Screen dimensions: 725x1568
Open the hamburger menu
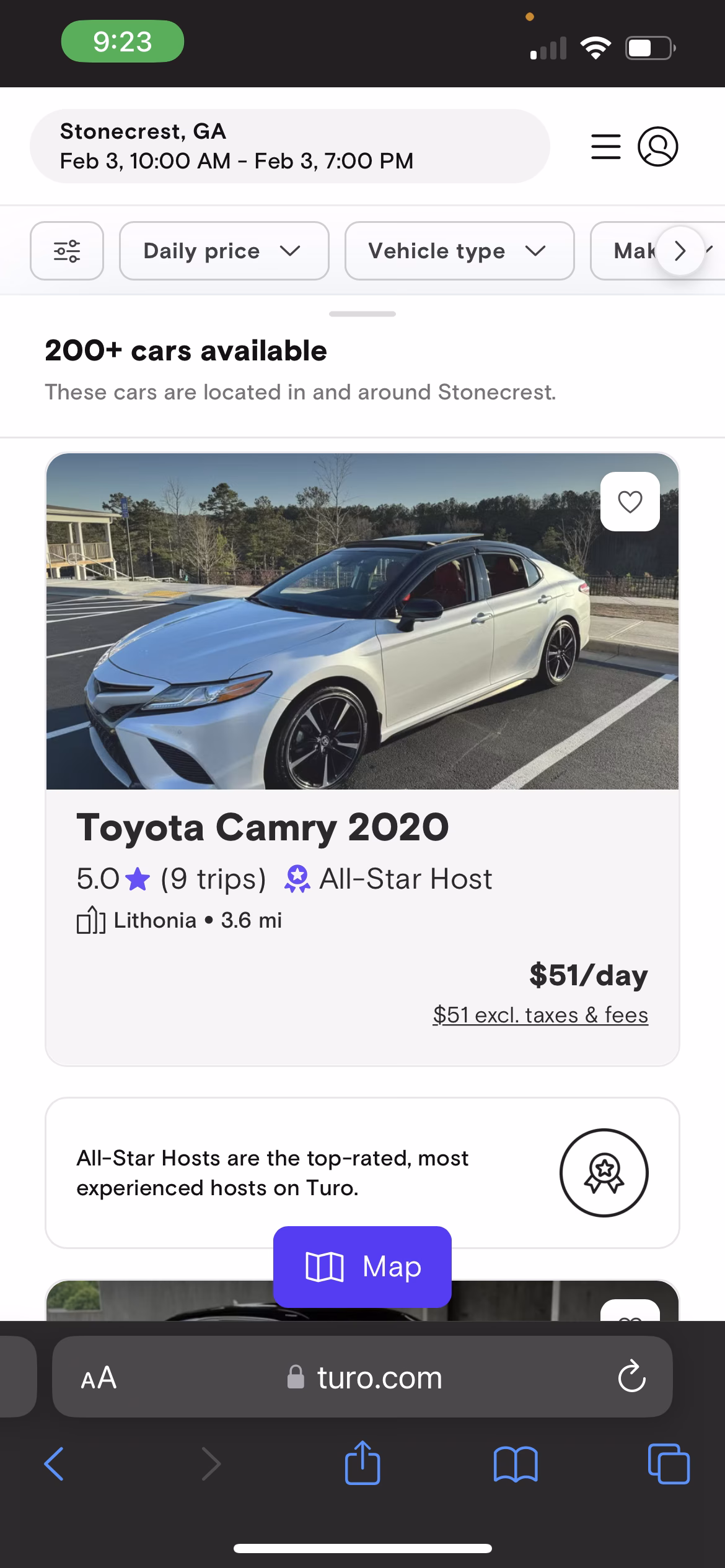605,147
